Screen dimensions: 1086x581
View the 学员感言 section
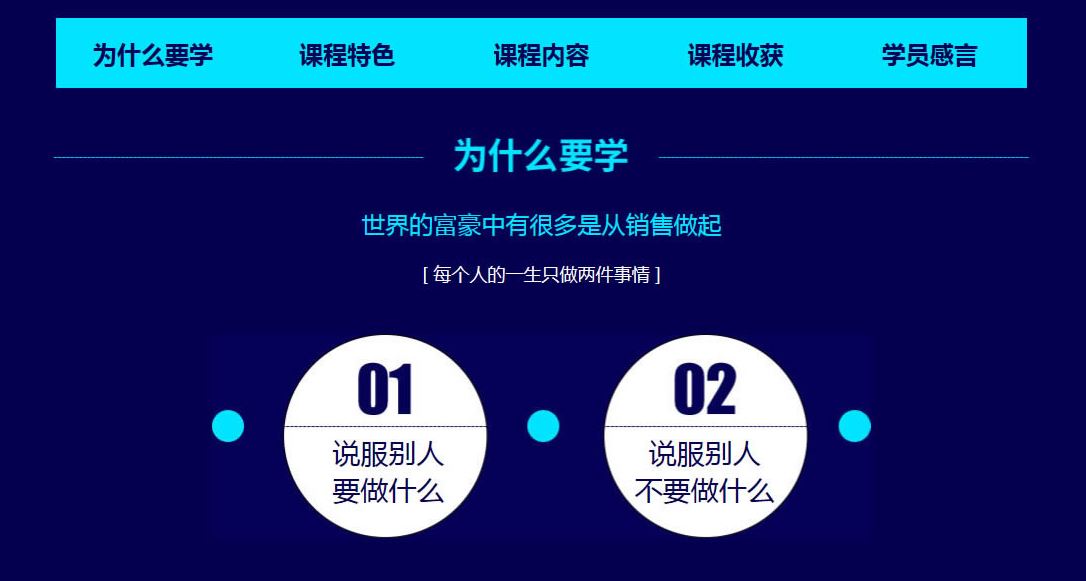click(929, 55)
